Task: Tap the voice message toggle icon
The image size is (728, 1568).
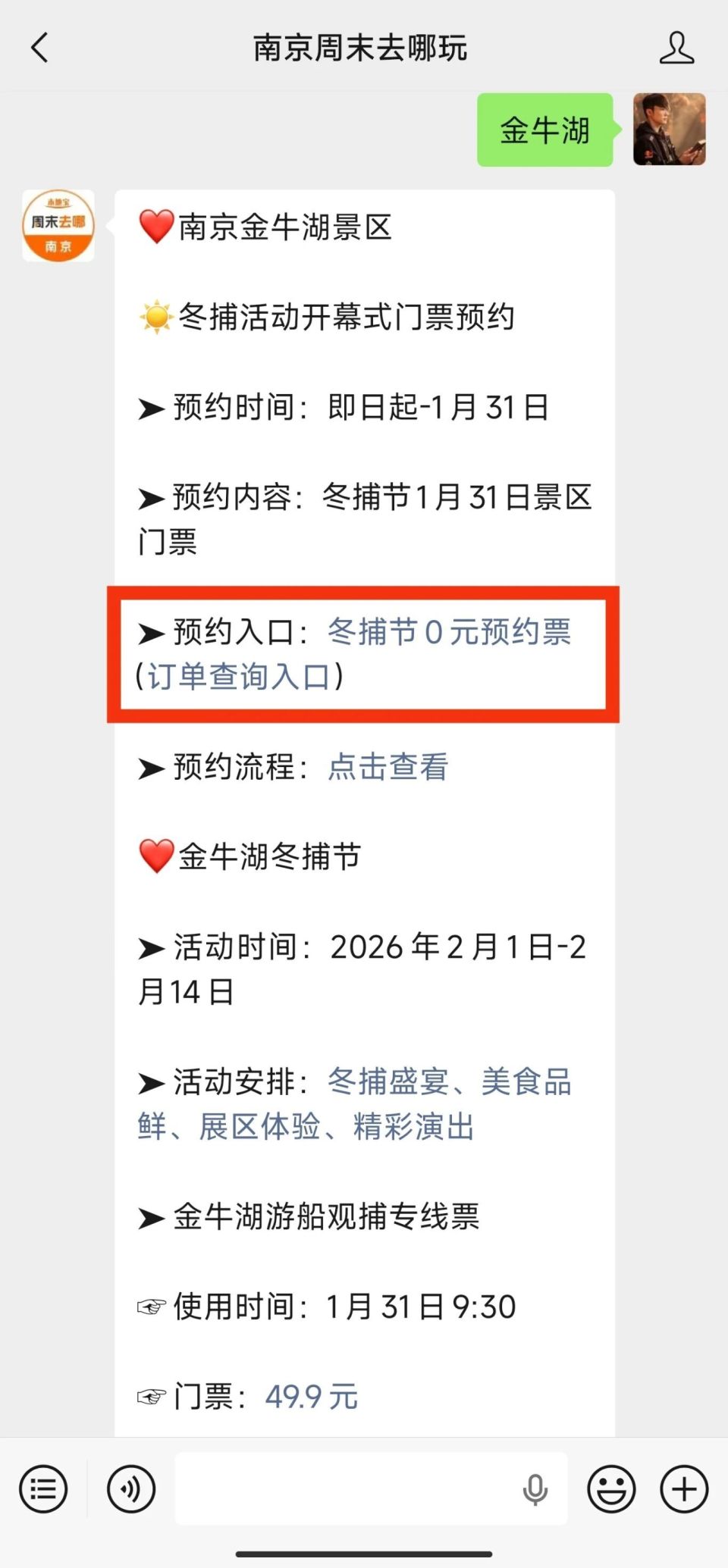Action: pyautogui.click(x=130, y=1488)
